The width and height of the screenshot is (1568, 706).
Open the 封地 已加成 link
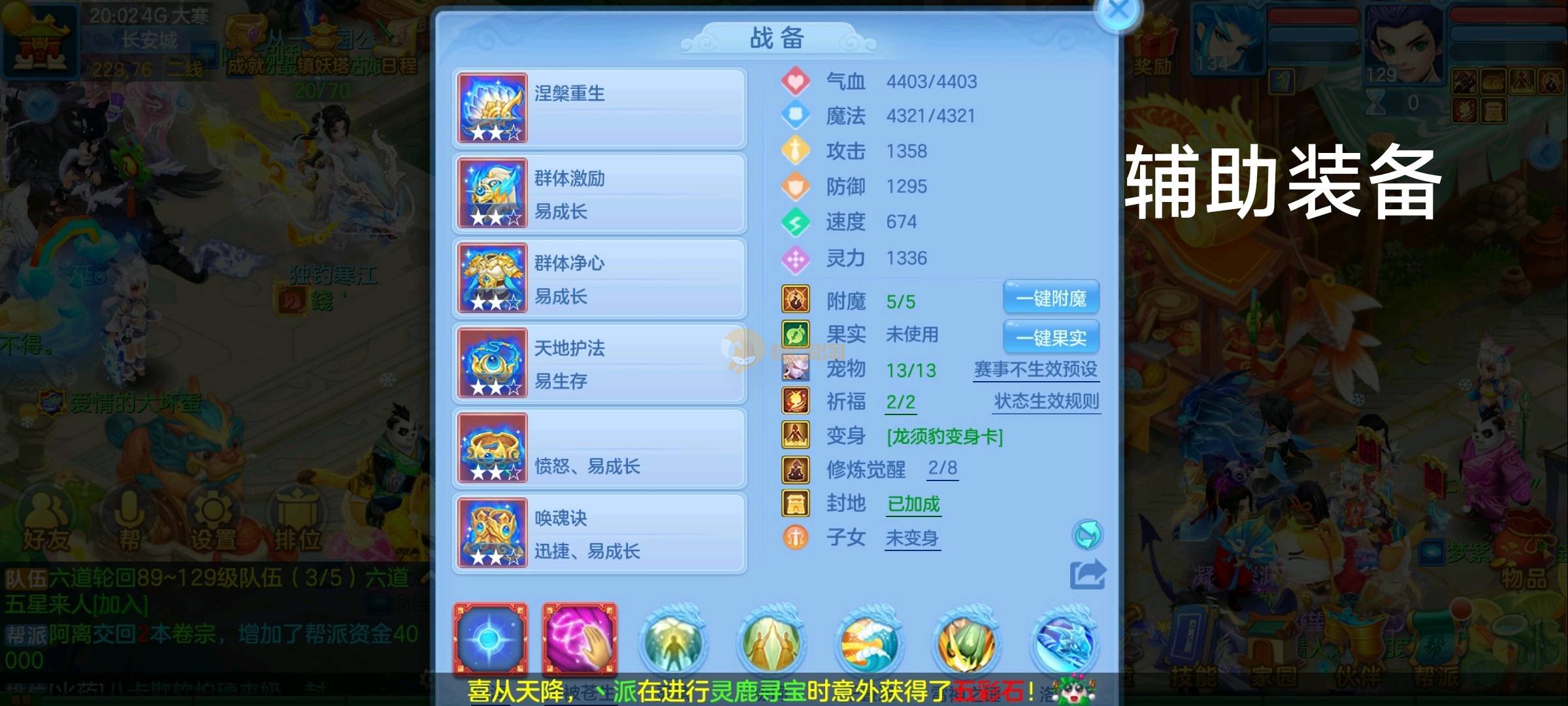913,504
